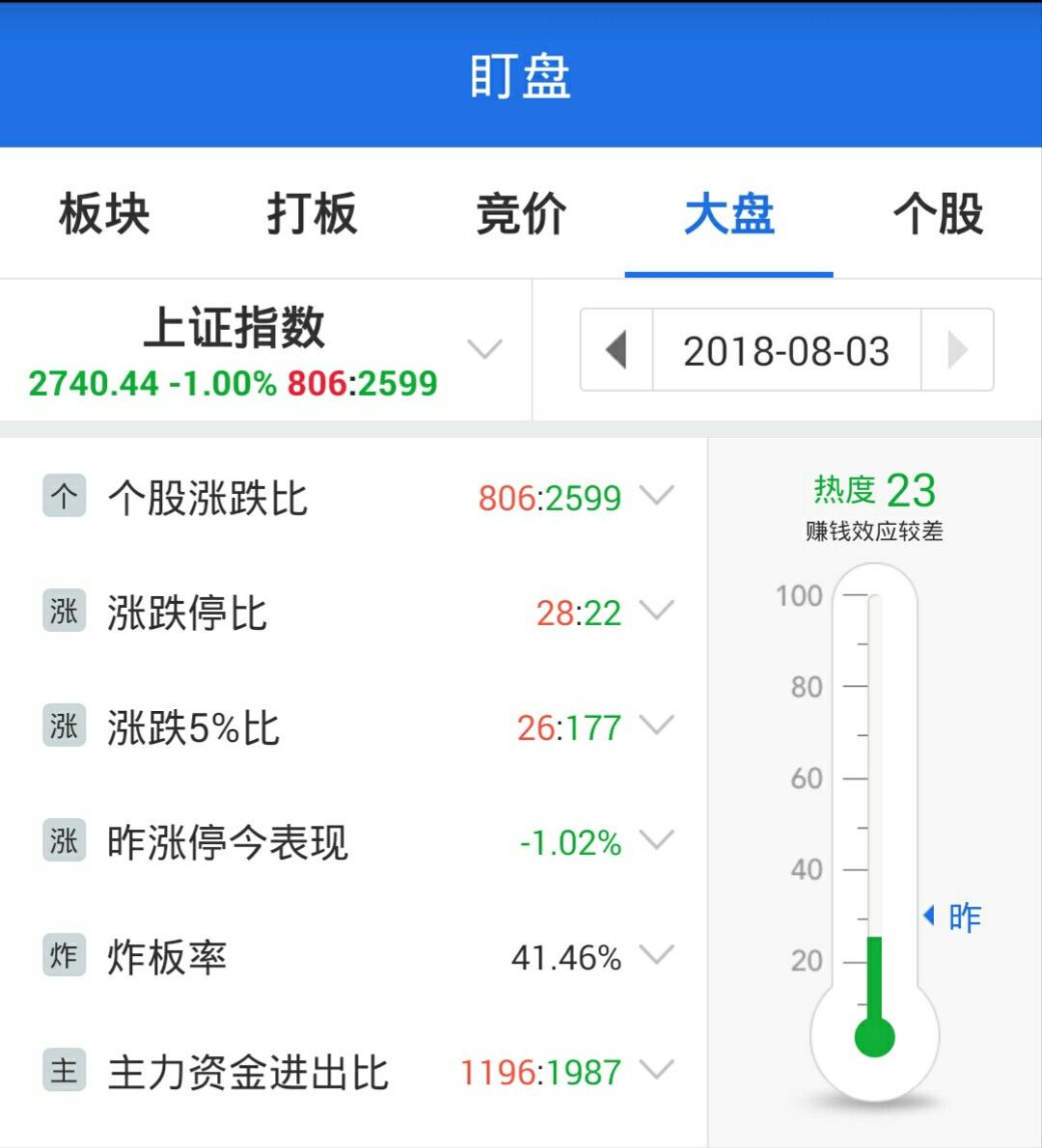Open the 2018-08-03 date picker

click(786, 350)
